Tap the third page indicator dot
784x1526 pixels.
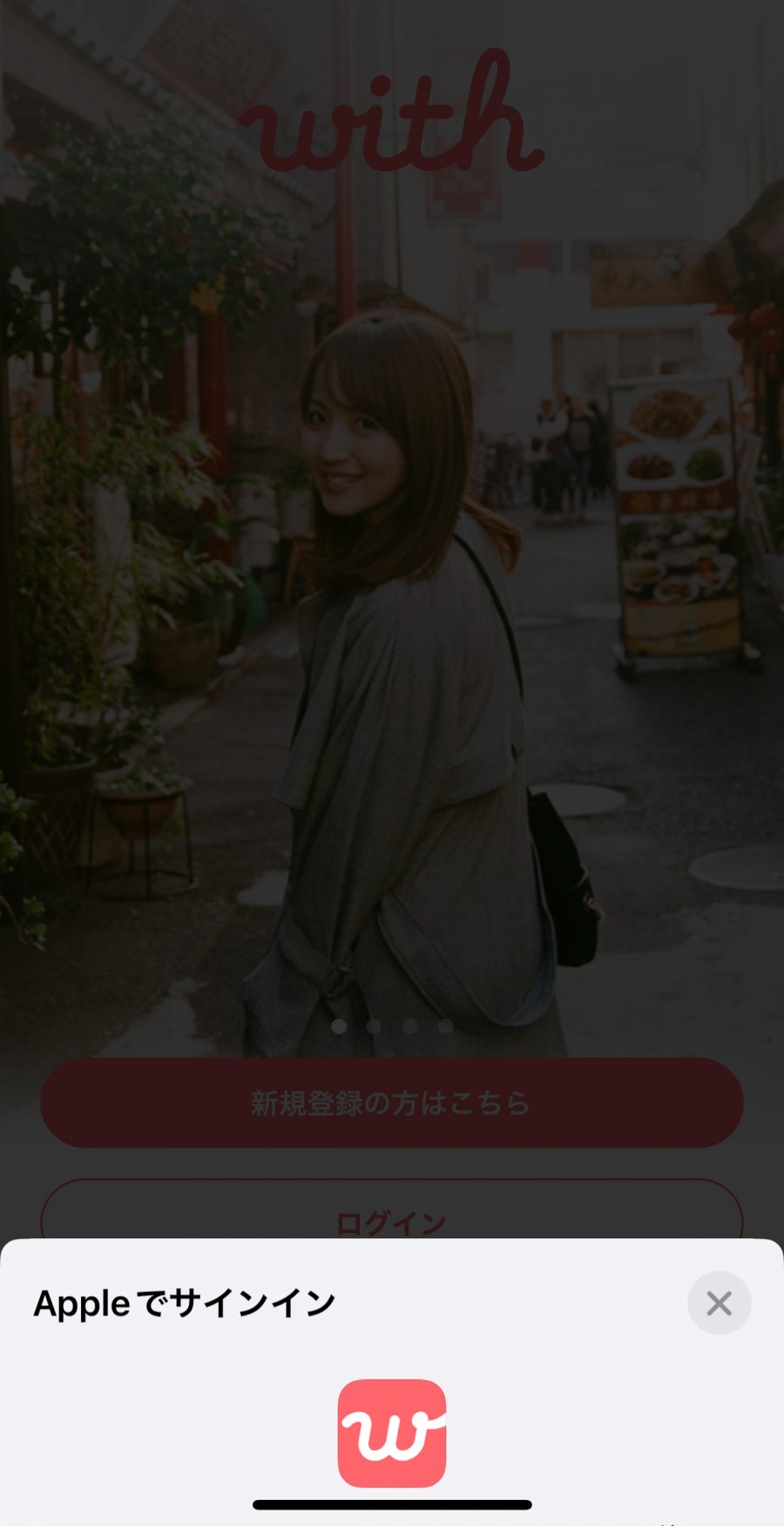(409, 1028)
